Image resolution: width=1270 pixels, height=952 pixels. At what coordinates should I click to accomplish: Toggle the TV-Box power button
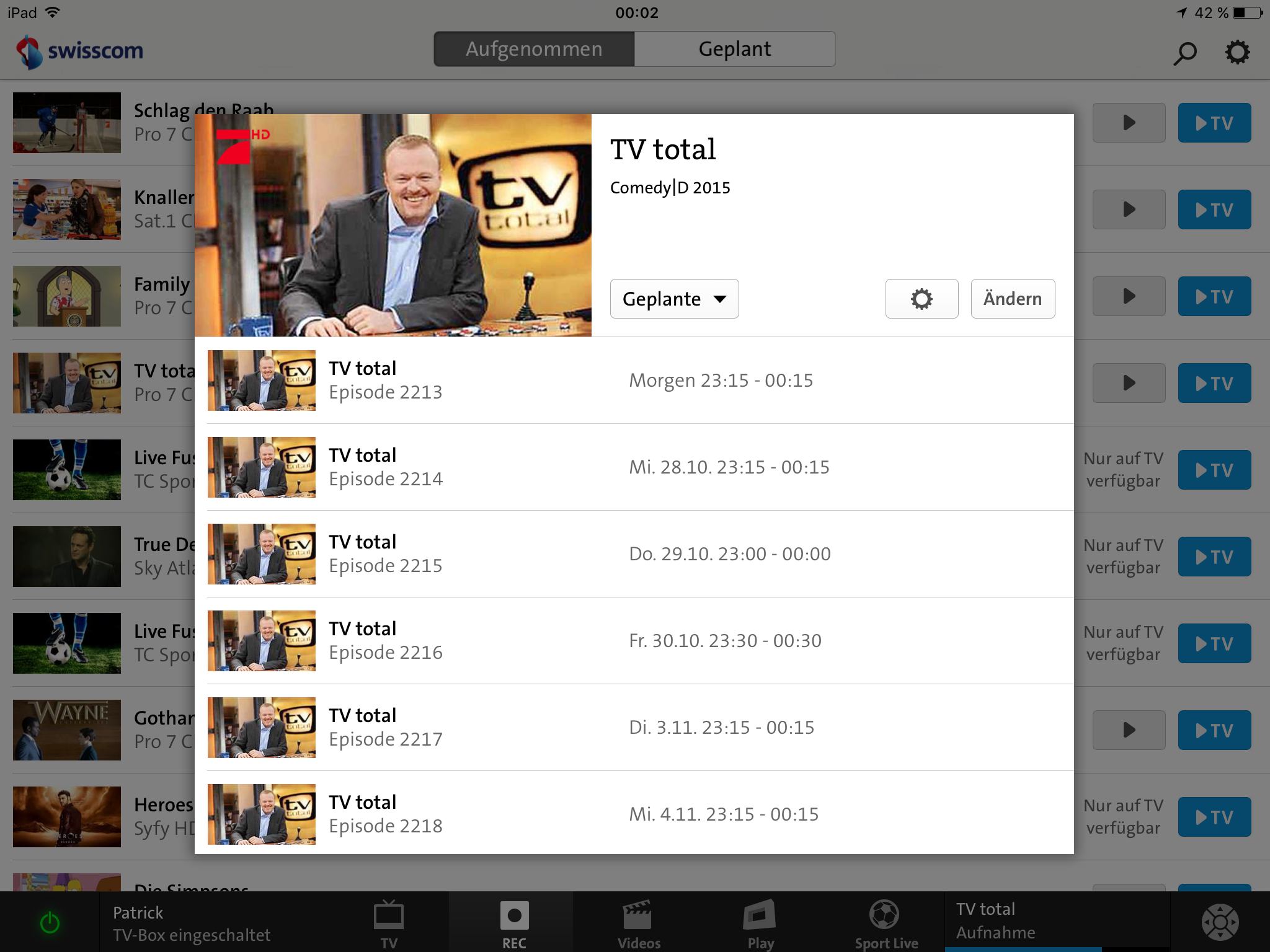click(x=50, y=923)
